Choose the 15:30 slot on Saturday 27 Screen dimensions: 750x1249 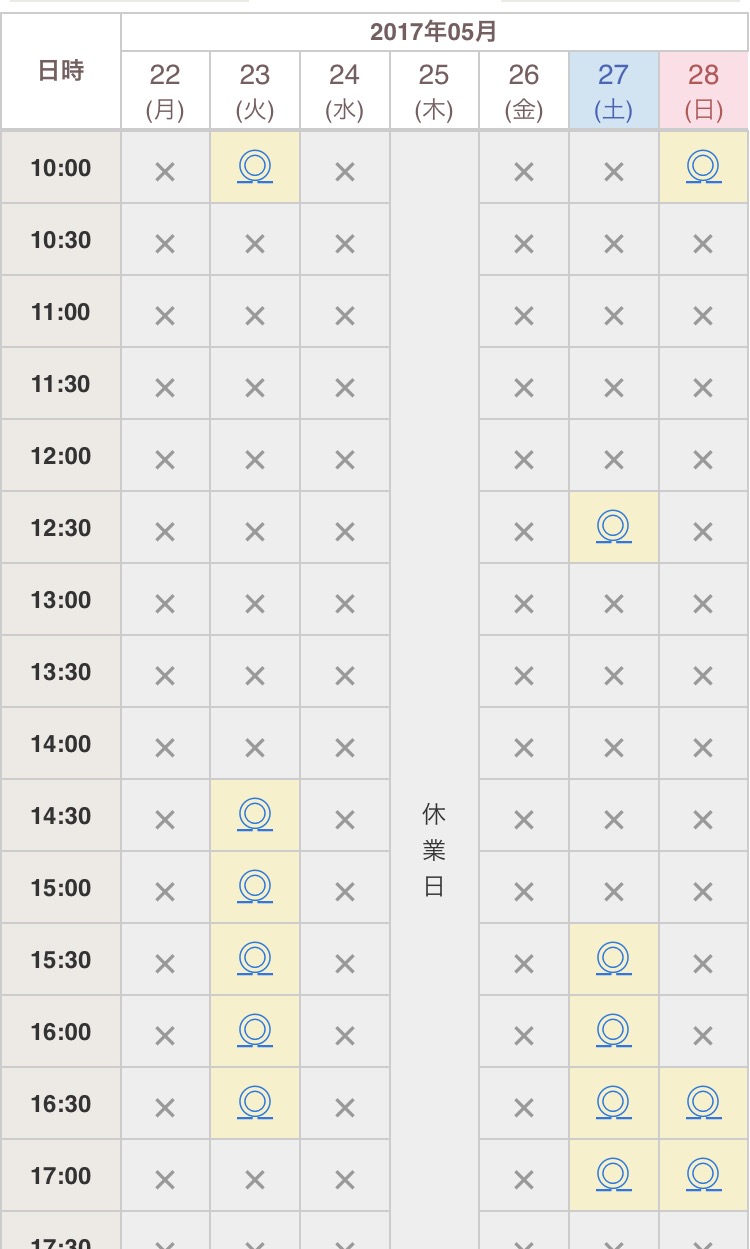pos(613,960)
